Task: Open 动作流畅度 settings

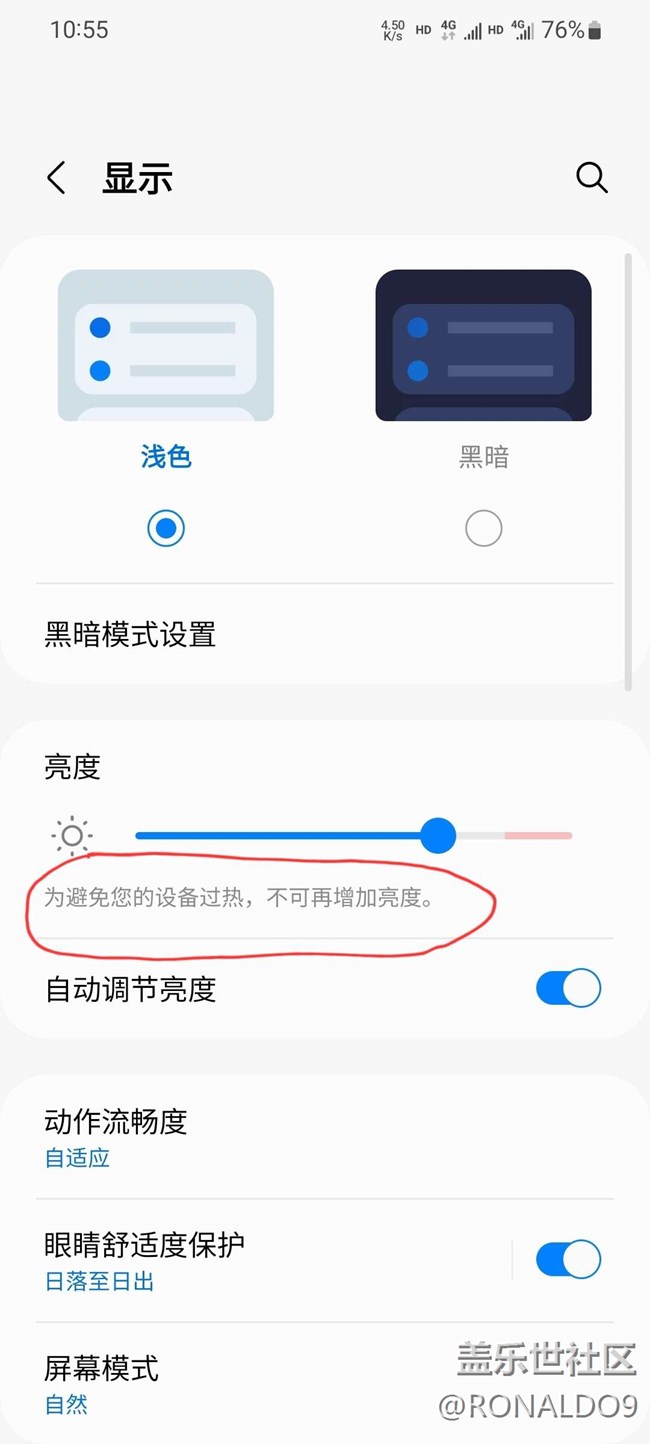Action: [116, 1137]
